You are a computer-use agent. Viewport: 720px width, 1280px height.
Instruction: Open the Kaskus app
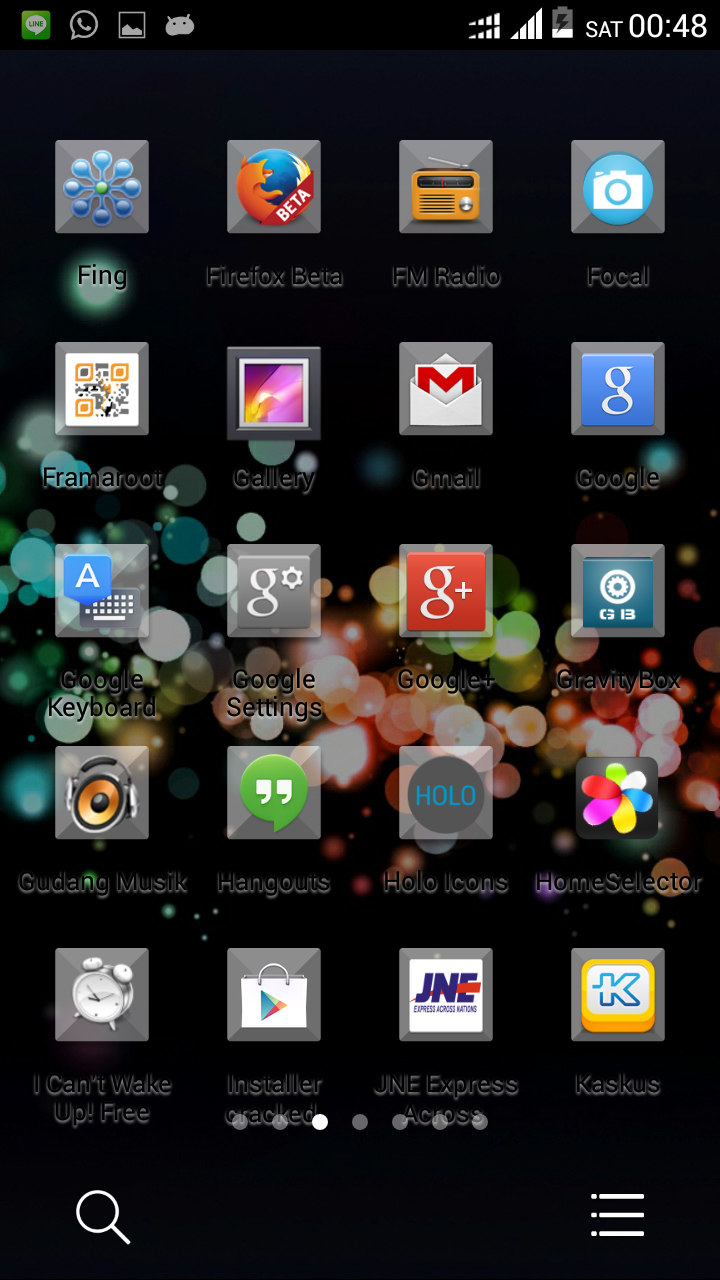point(618,995)
